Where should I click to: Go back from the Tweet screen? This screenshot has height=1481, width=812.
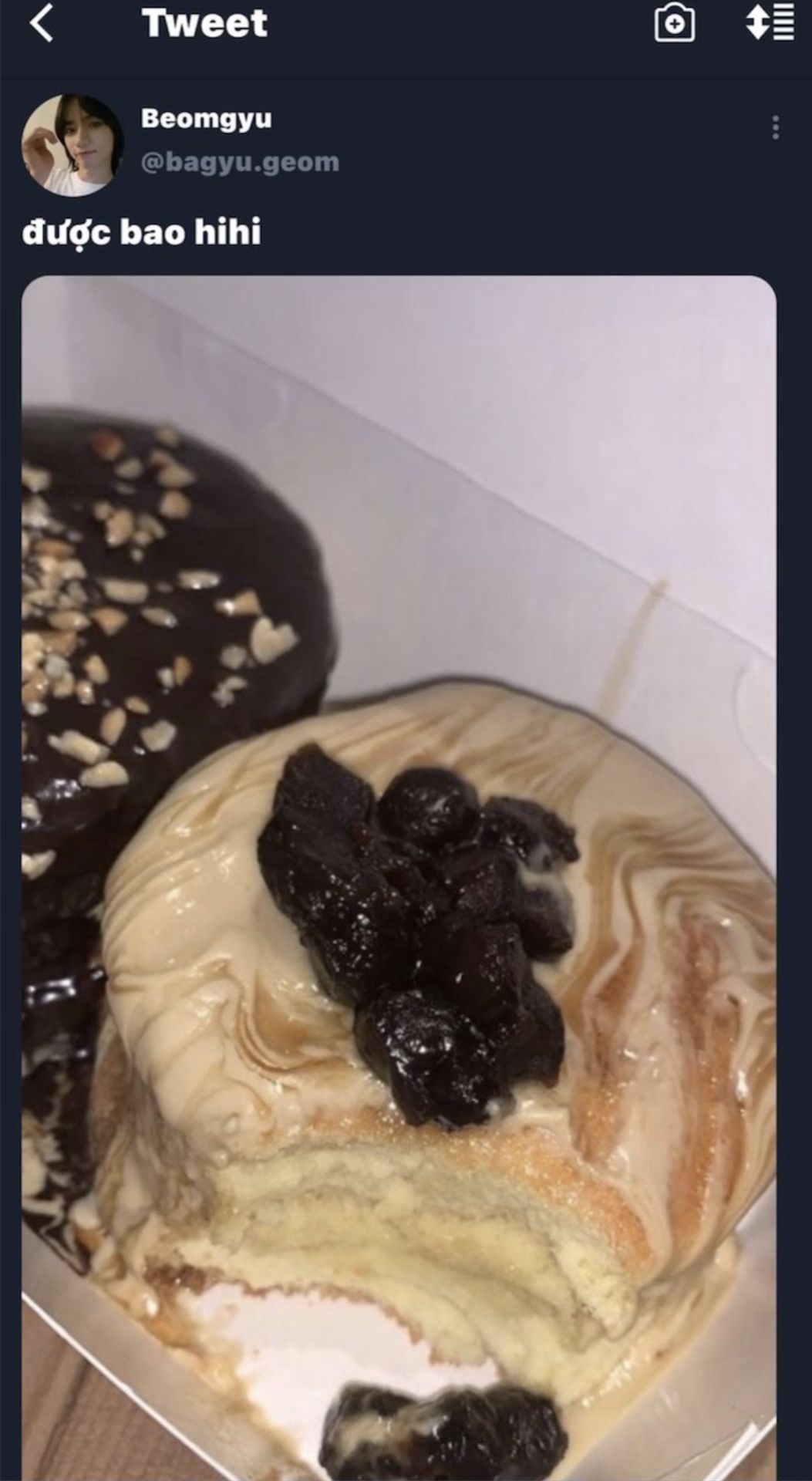(42, 23)
